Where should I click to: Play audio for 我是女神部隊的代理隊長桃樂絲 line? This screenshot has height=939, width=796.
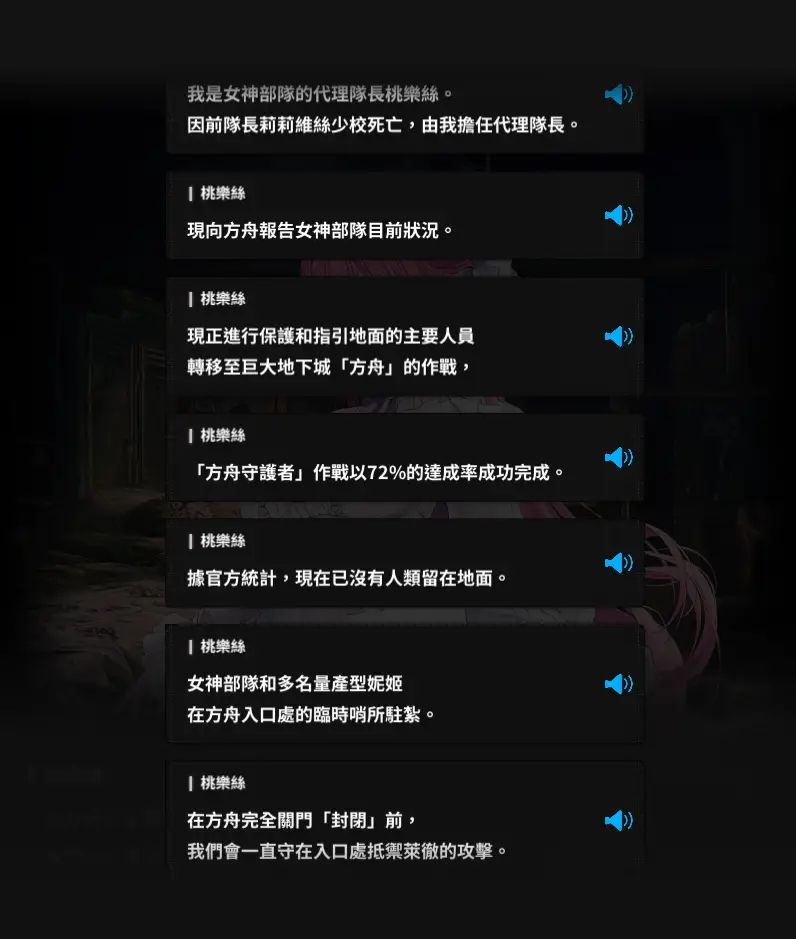pos(618,95)
